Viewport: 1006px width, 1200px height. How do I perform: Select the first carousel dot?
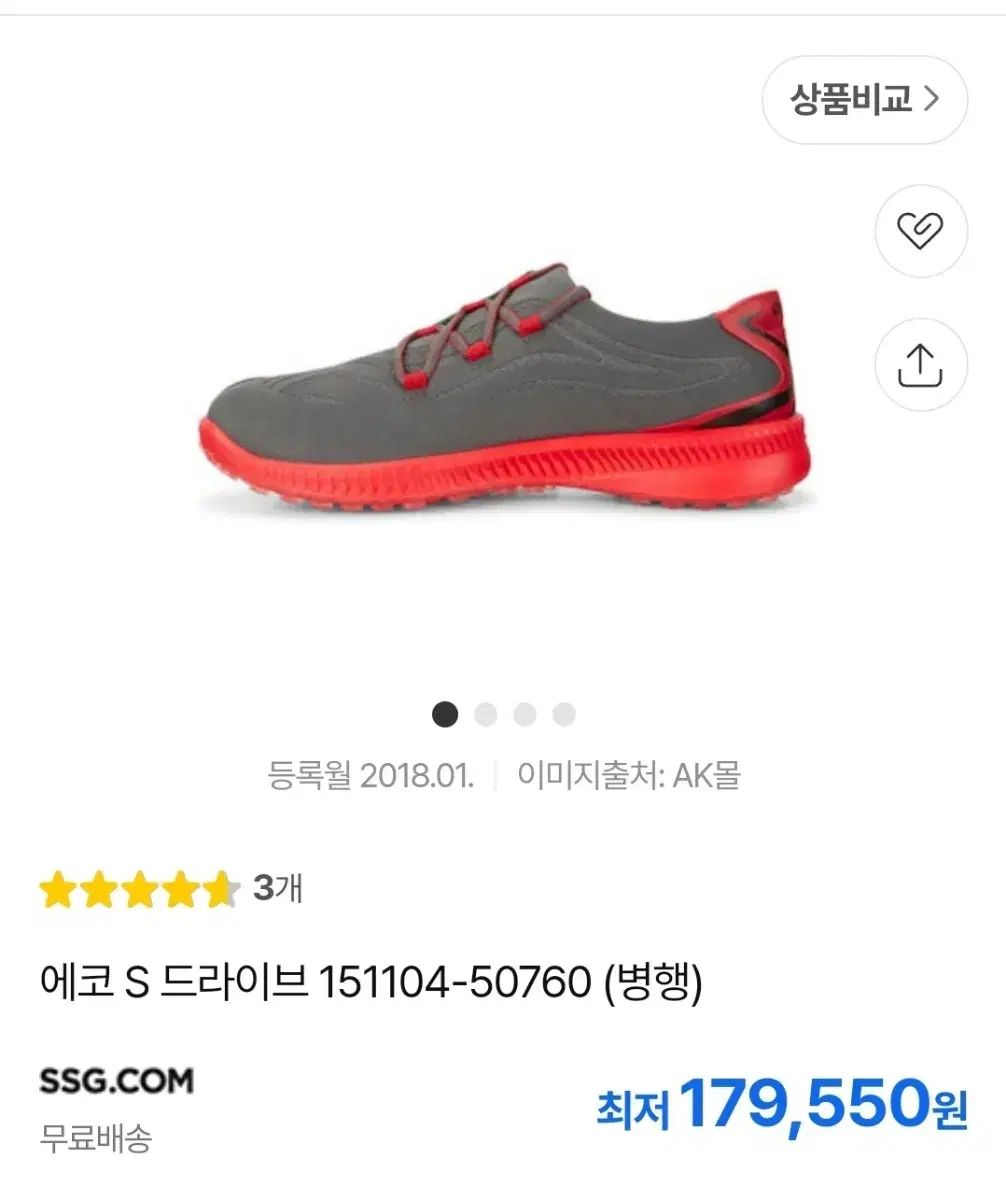447,714
